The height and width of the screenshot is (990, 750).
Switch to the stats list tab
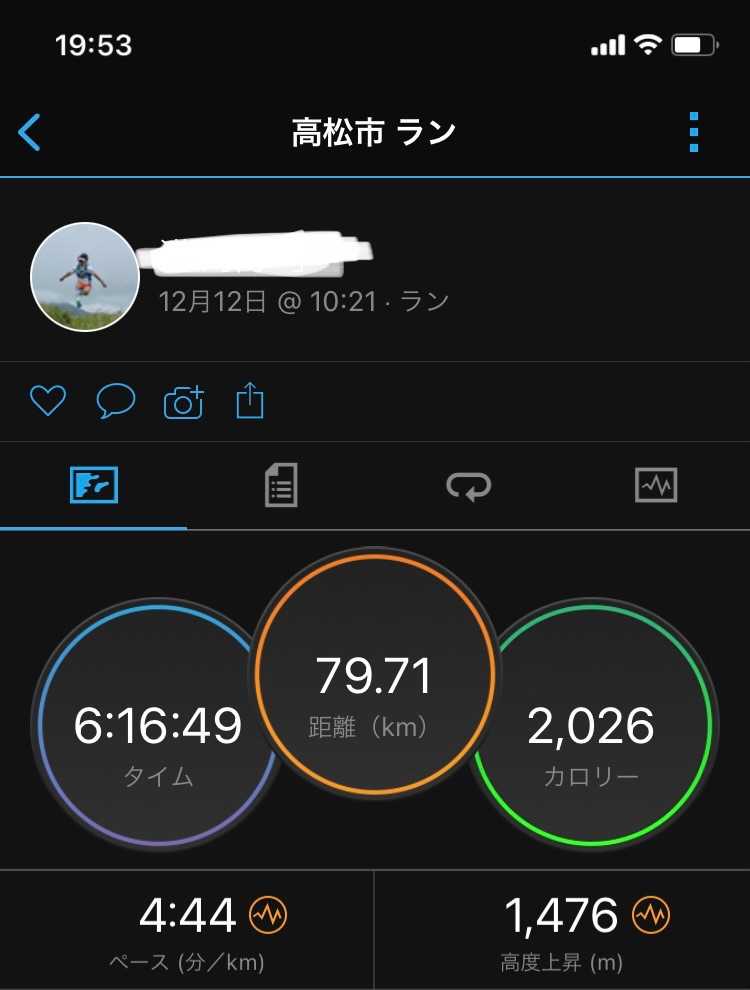pyautogui.click(x=281, y=485)
